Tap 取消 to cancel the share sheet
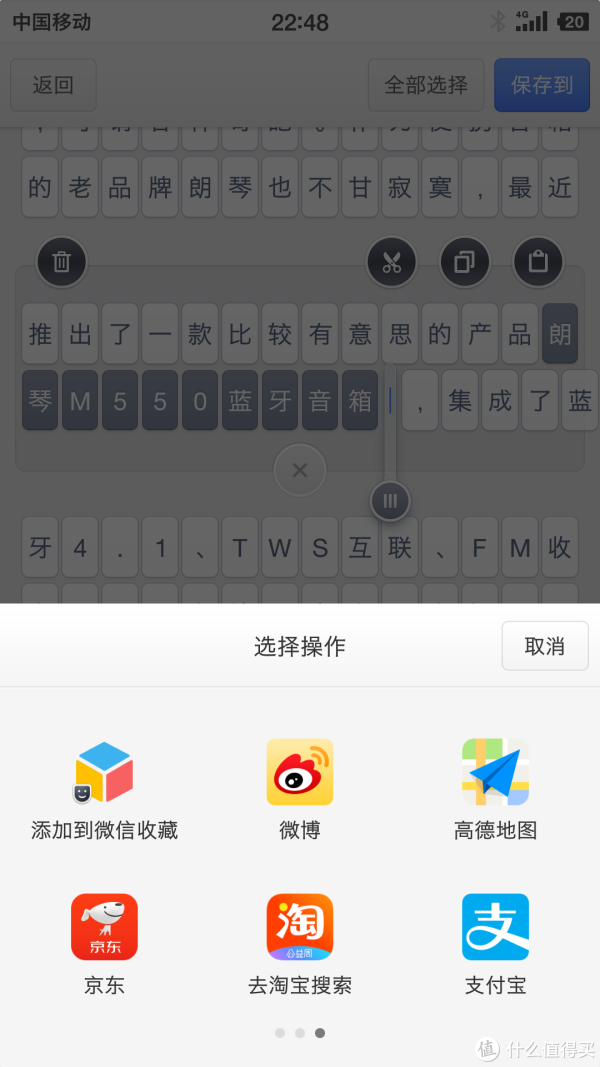 [544, 646]
